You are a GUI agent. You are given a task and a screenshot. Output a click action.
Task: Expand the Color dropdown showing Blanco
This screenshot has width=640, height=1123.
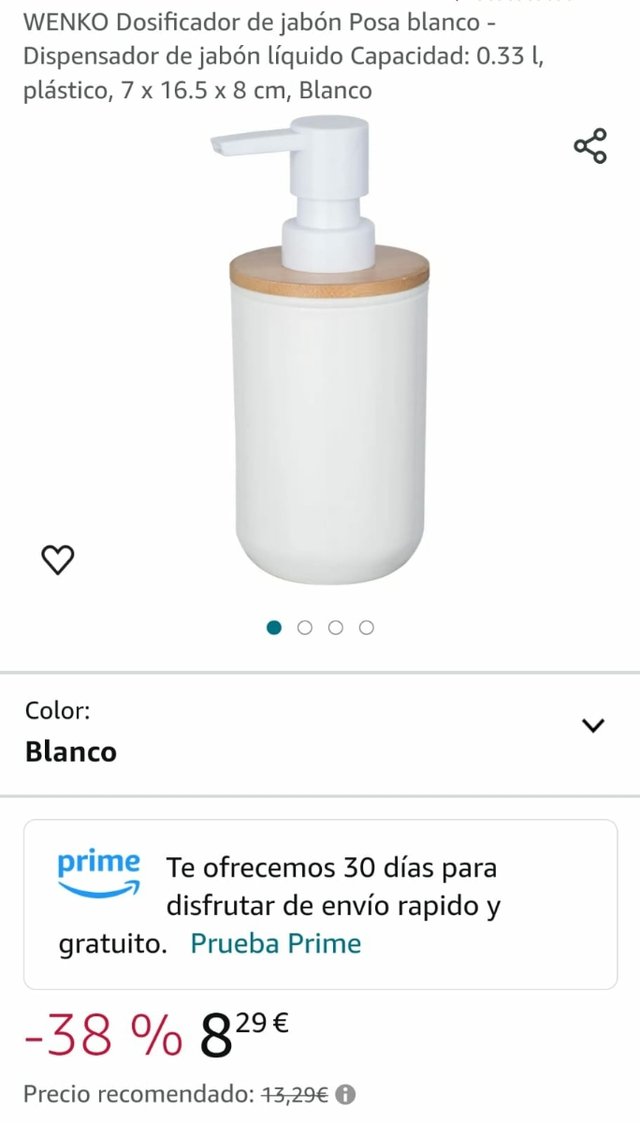point(593,726)
